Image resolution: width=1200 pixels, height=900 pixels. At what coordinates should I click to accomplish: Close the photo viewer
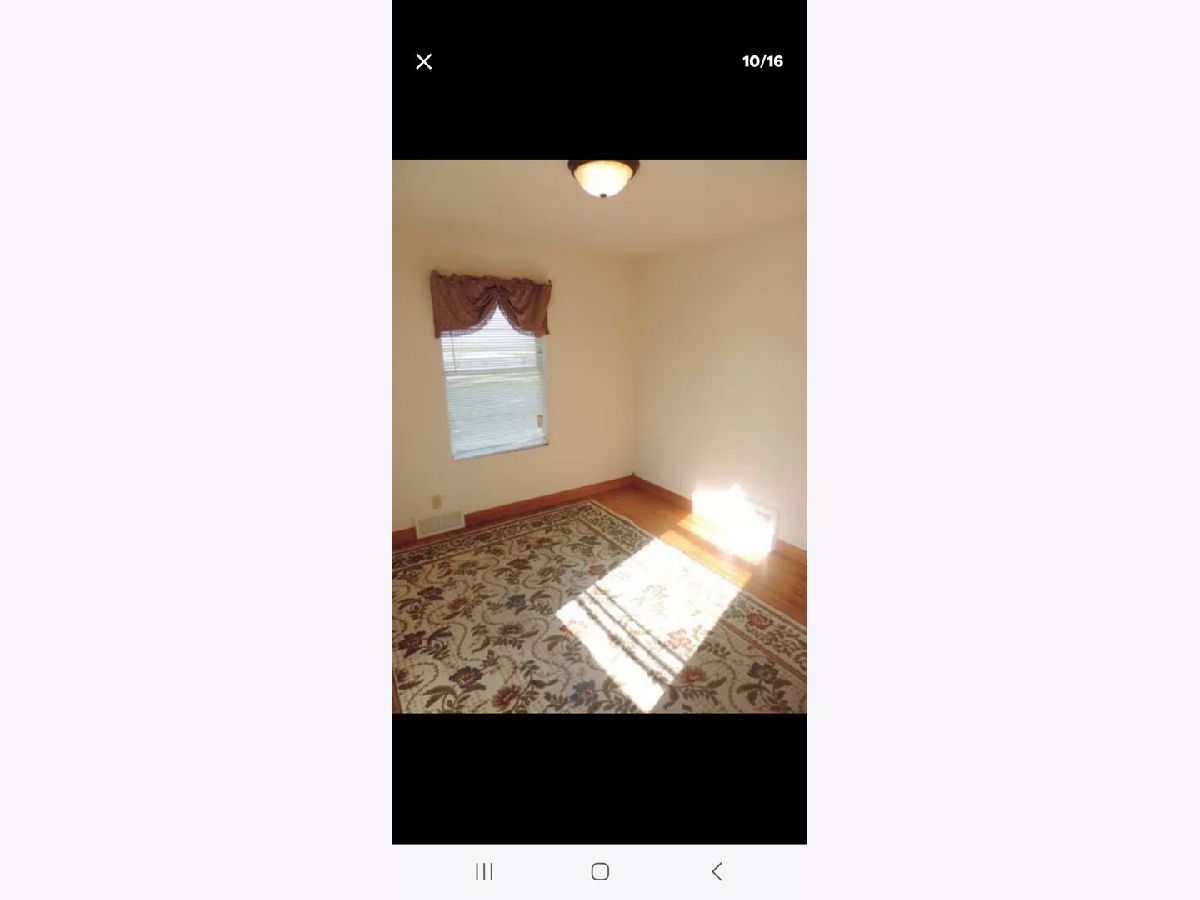click(424, 62)
